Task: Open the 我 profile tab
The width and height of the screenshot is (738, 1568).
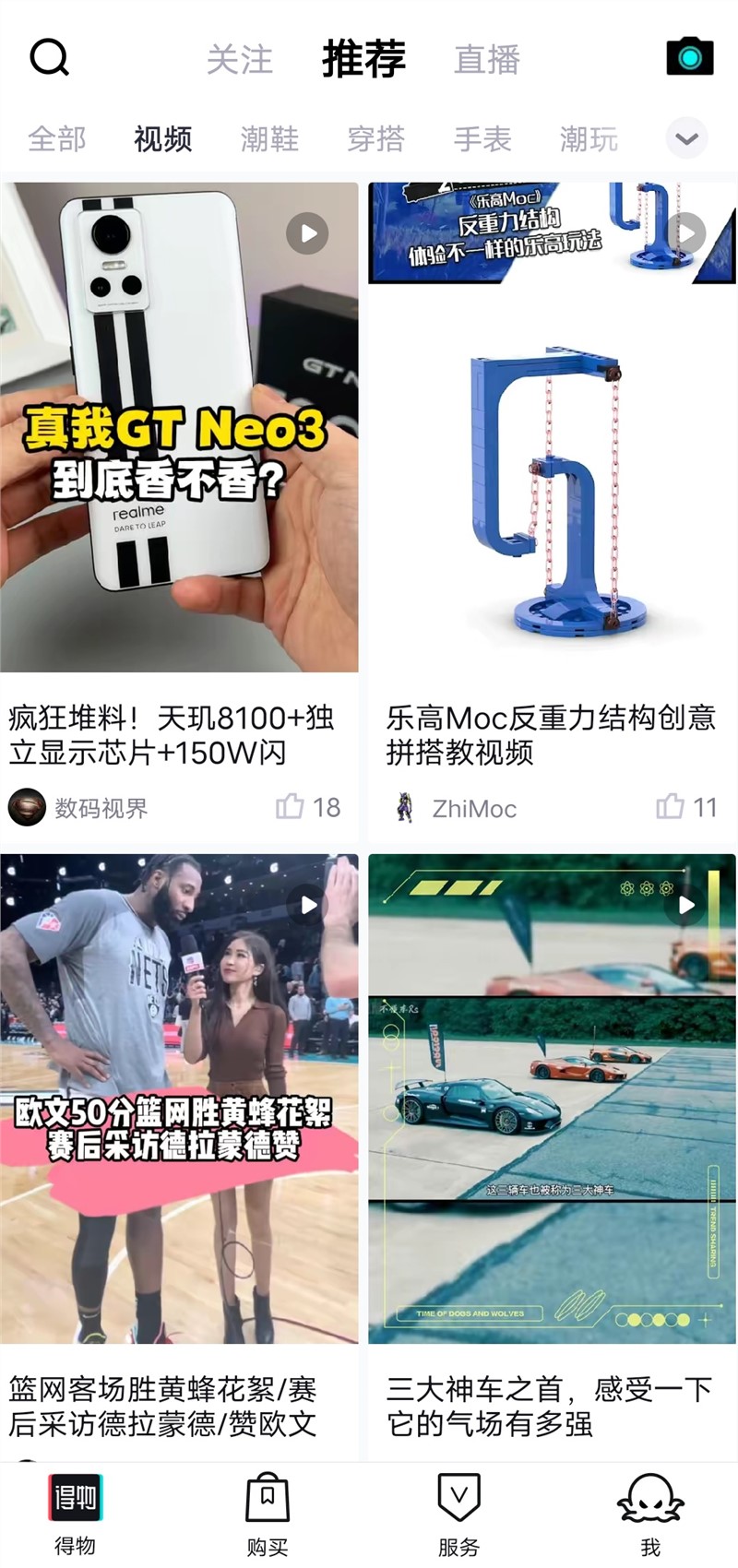Action: point(650,1513)
